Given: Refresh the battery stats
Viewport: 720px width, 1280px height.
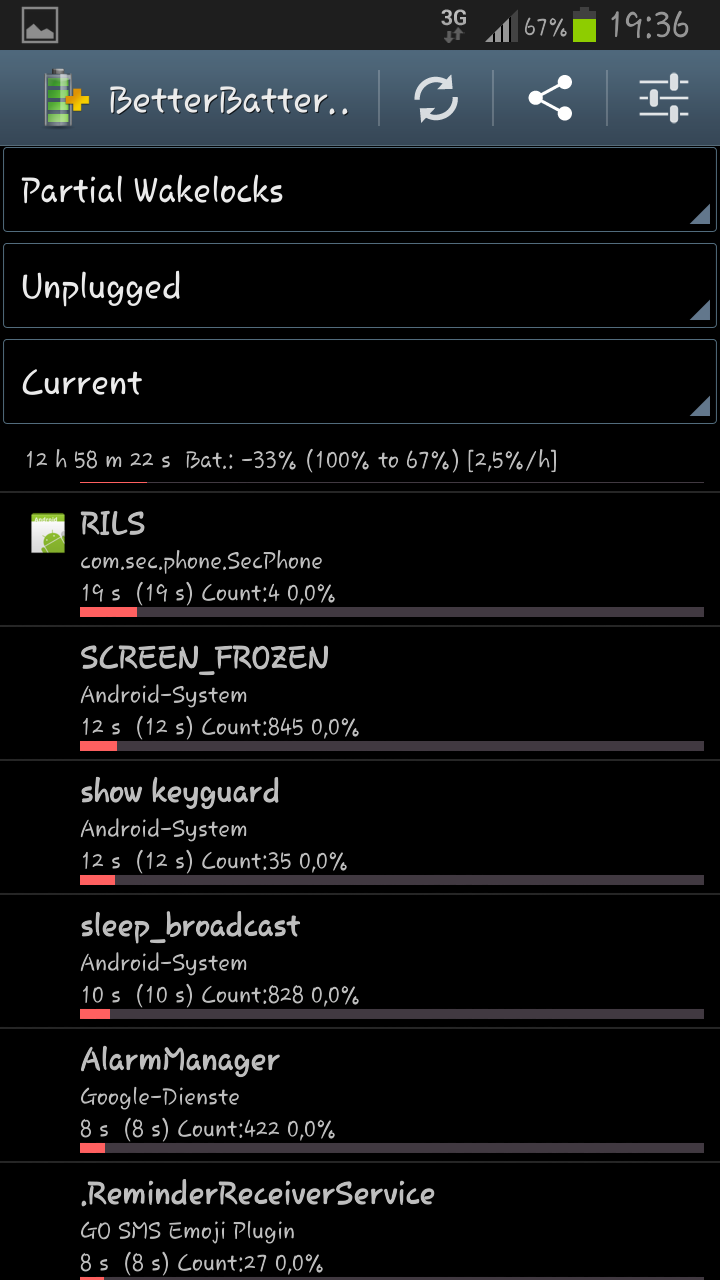Looking at the screenshot, I should click(436, 98).
